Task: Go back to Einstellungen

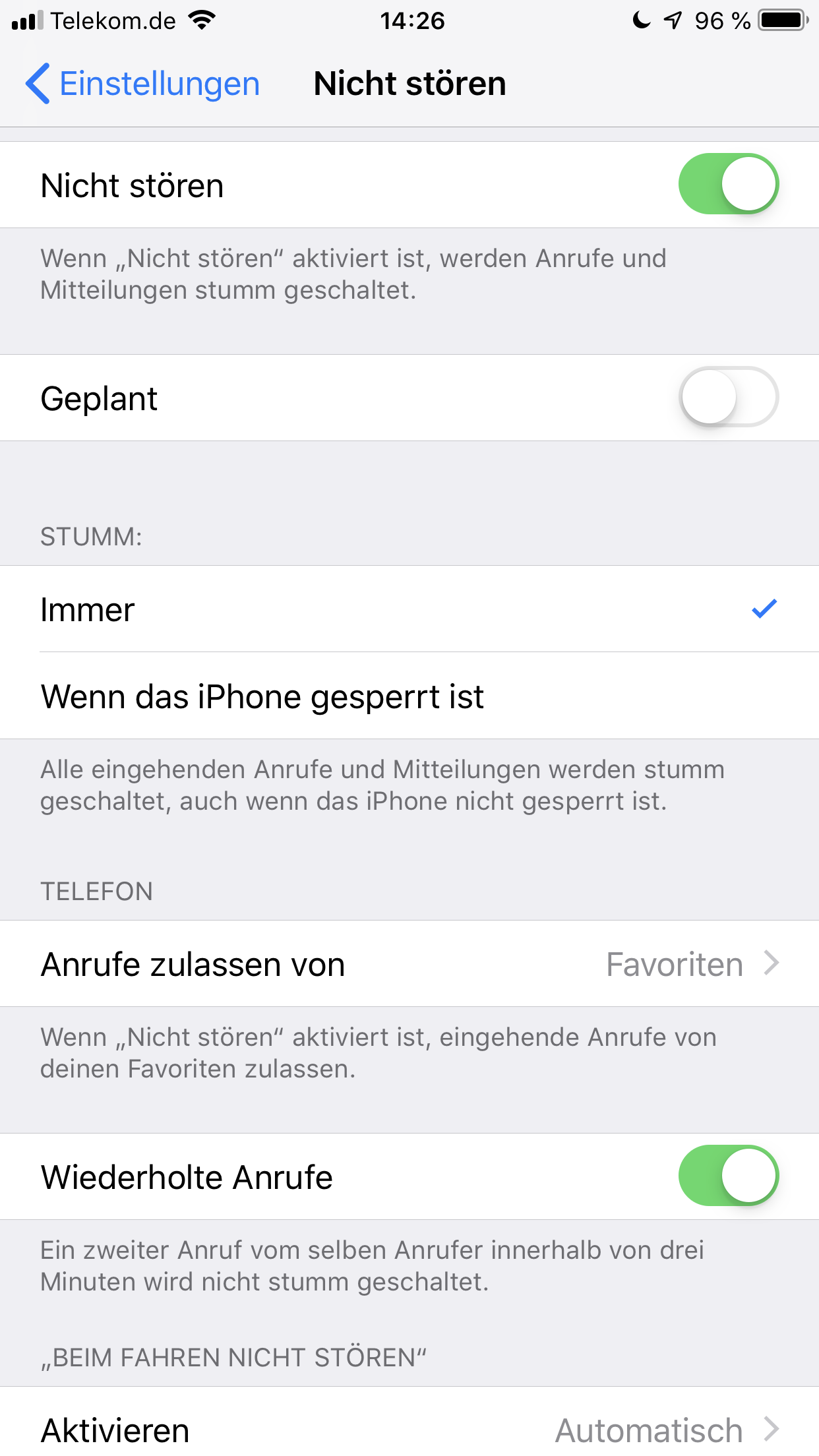Action: click(142, 84)
